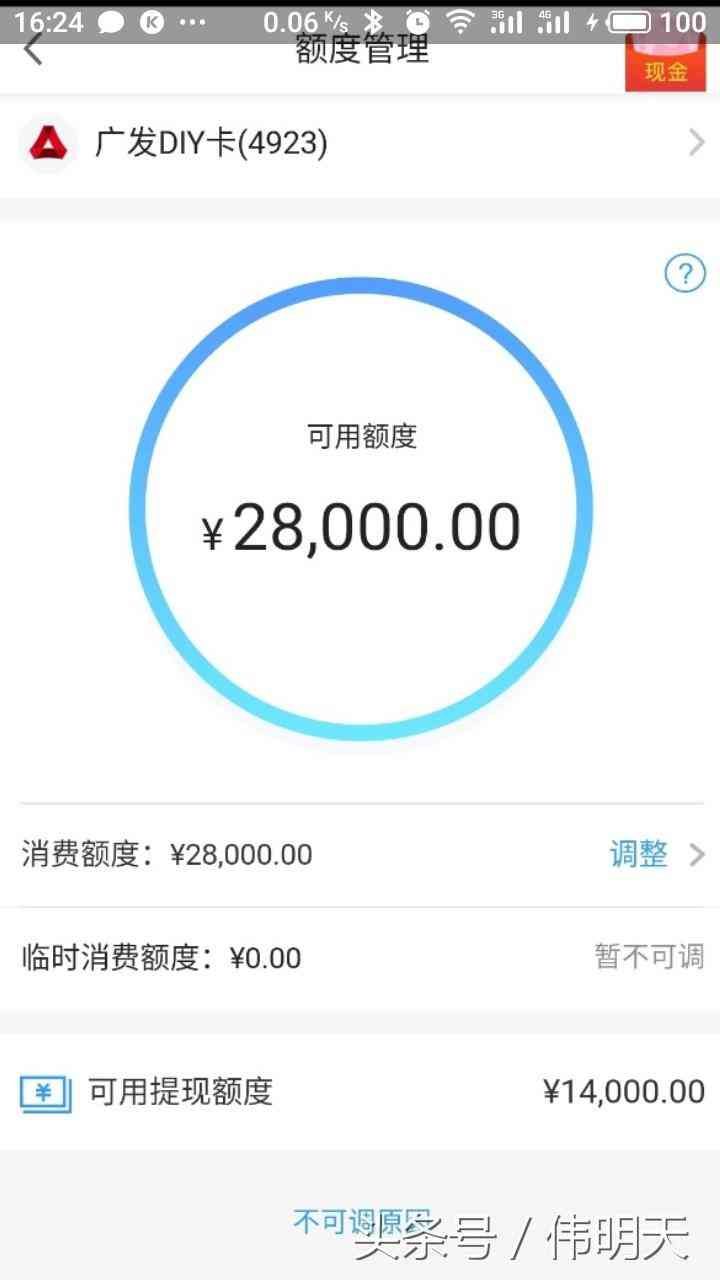Open the 调整 link to adjust spending limit
720x1280 pixels.
click(637, 855)
